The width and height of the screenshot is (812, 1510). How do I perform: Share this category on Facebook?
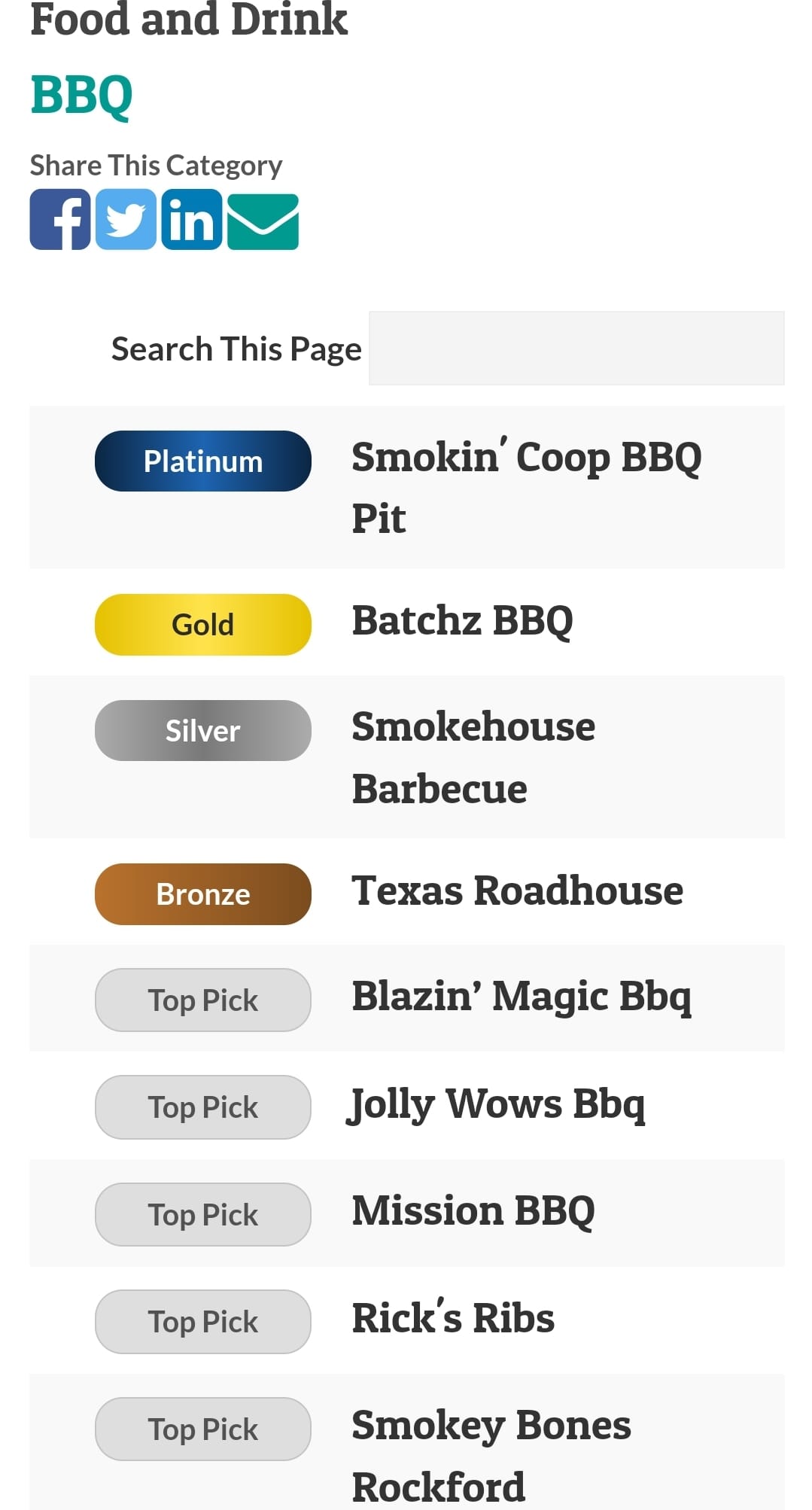(x=60, y=219)
